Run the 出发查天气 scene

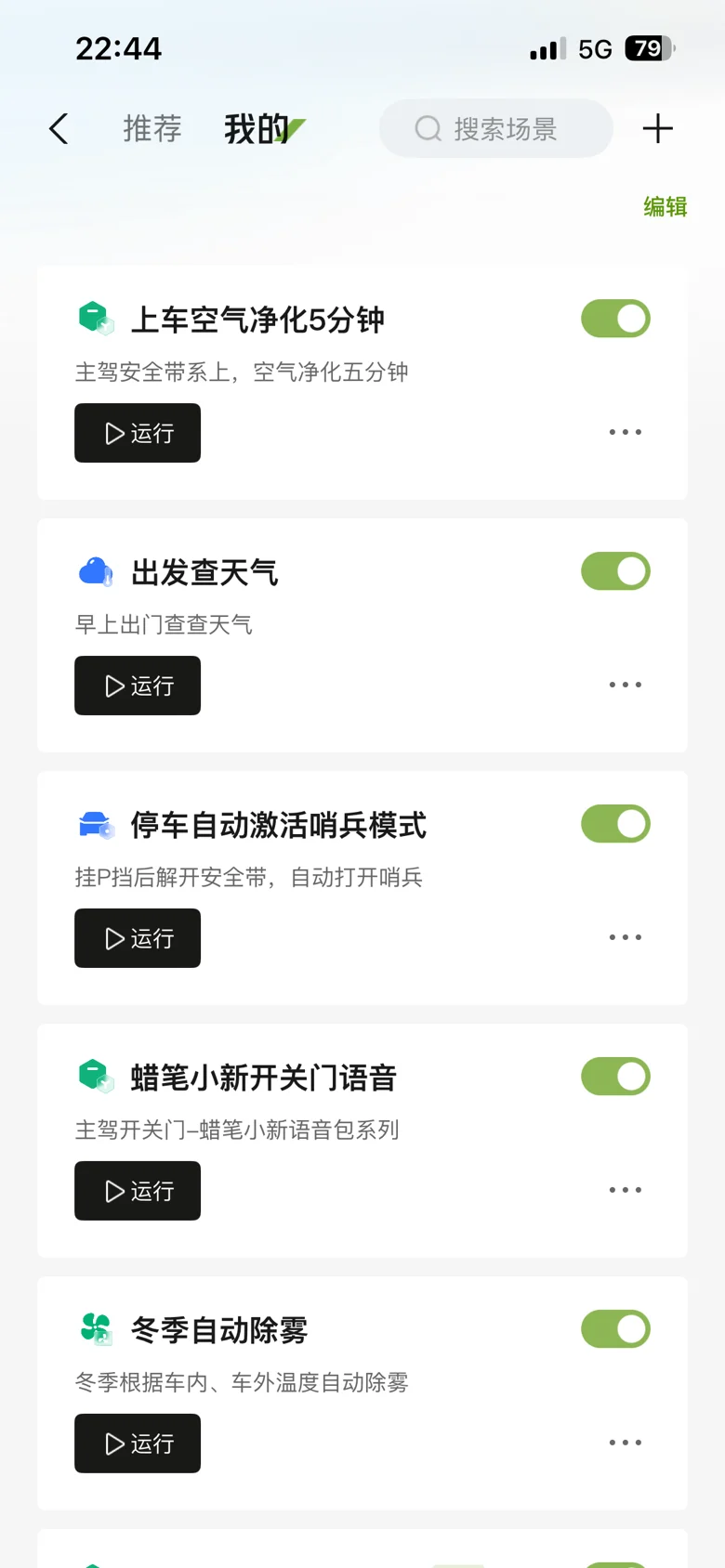138,686
